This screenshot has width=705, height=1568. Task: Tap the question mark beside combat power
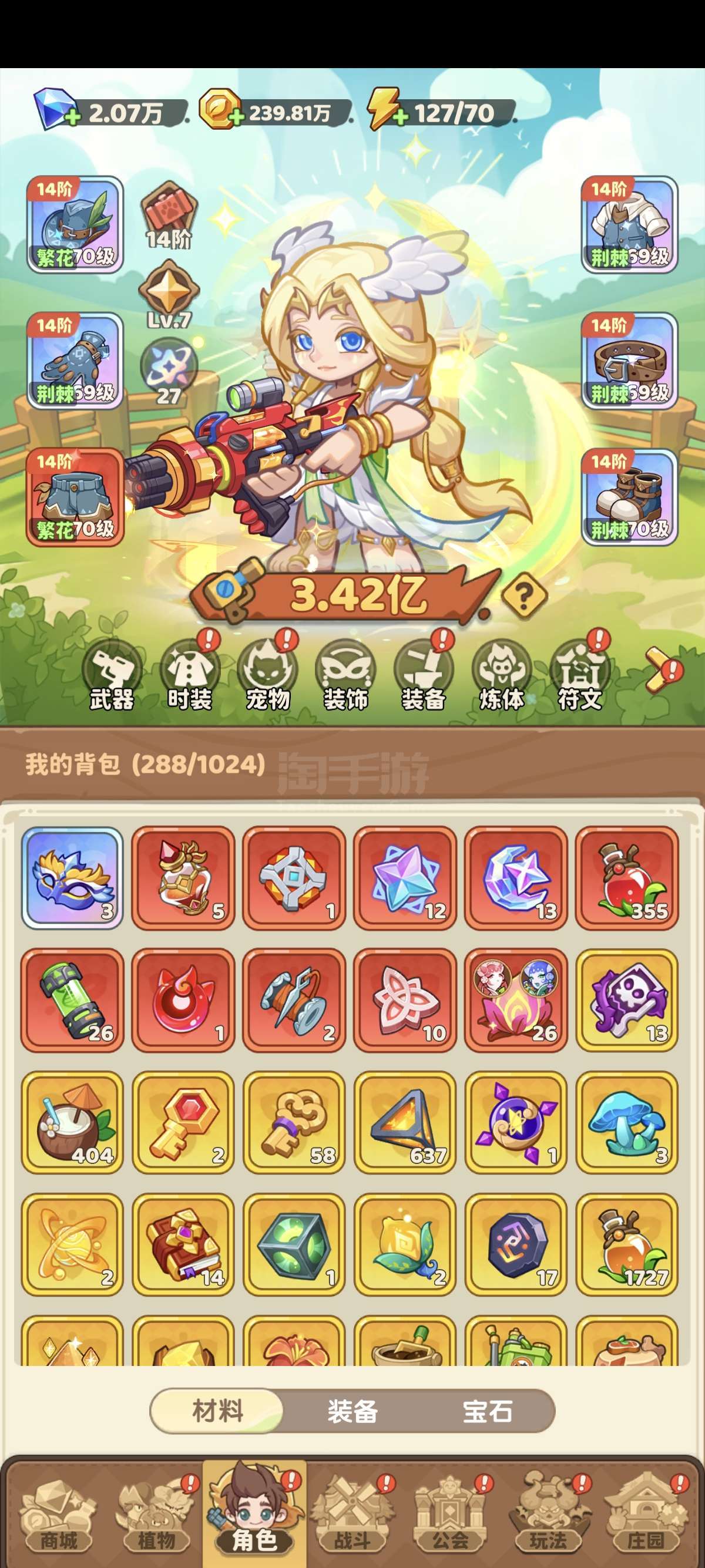pyautogui.click(x=523, y=595)
